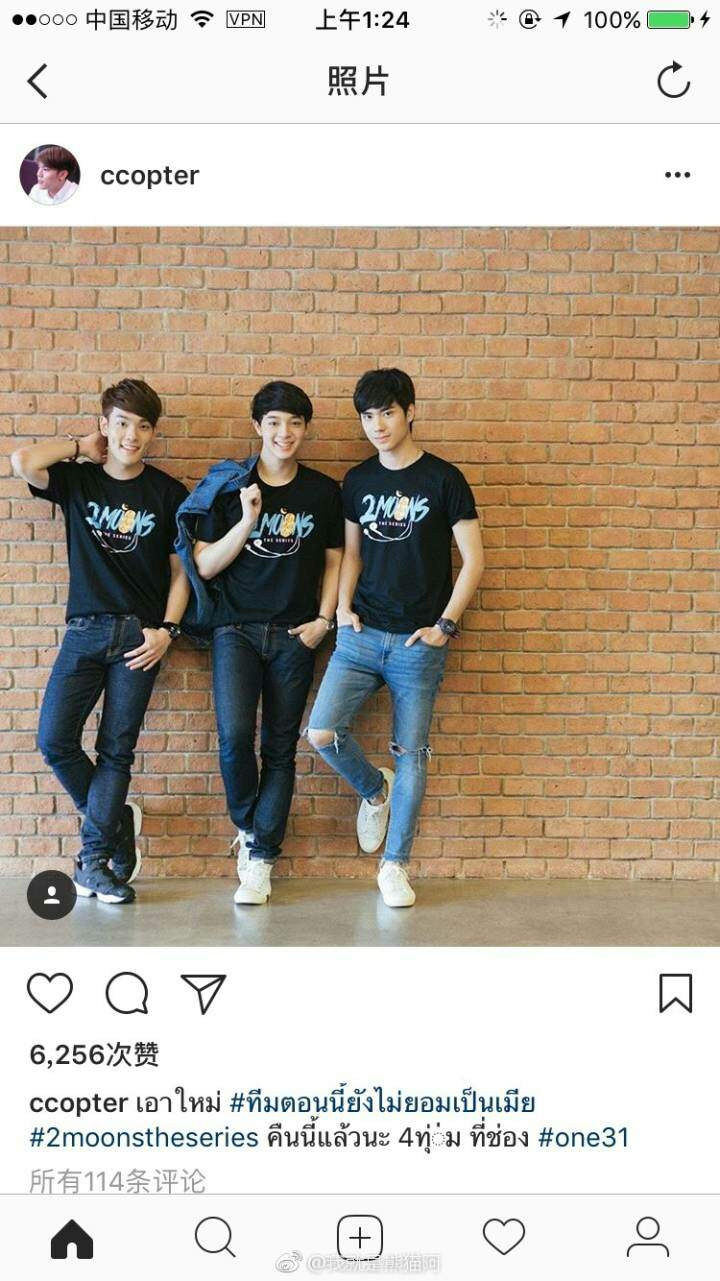Image resolution: width=720 pixels, height=1281 pixels.
Task: Comment on ccopter's post
Action: 127,993
